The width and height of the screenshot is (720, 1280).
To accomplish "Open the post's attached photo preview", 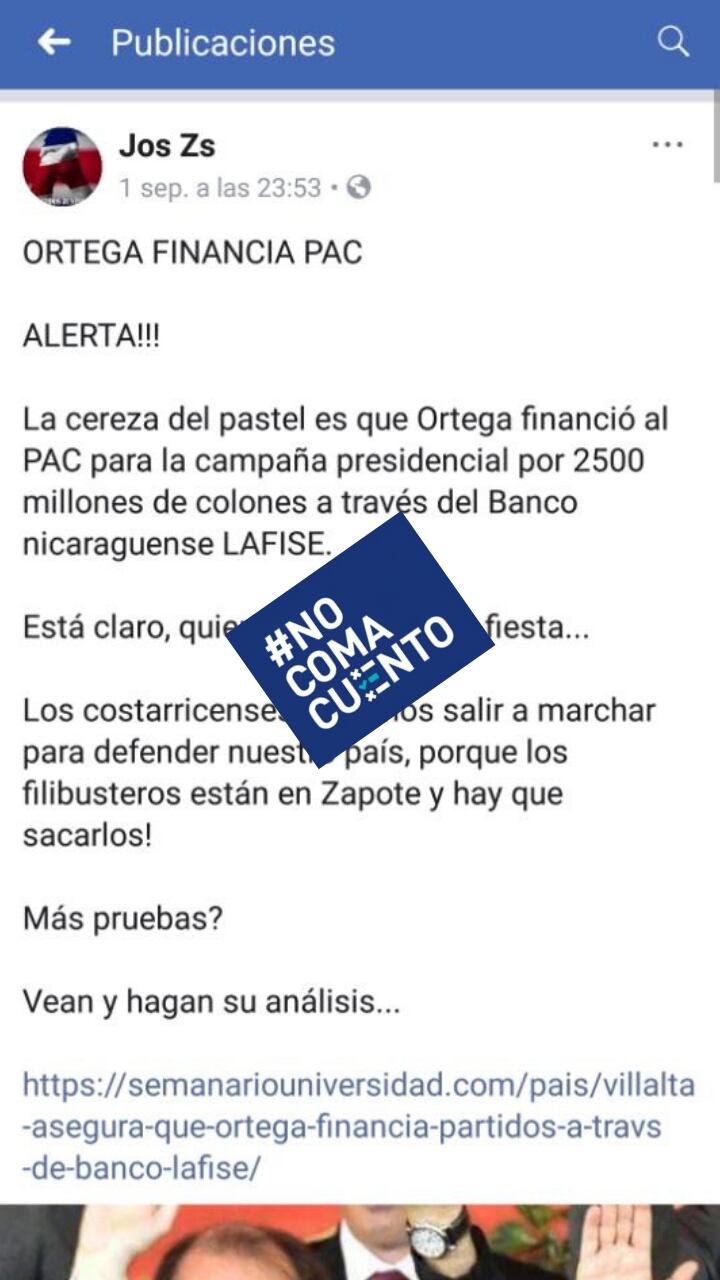I will pos(360,1242).
